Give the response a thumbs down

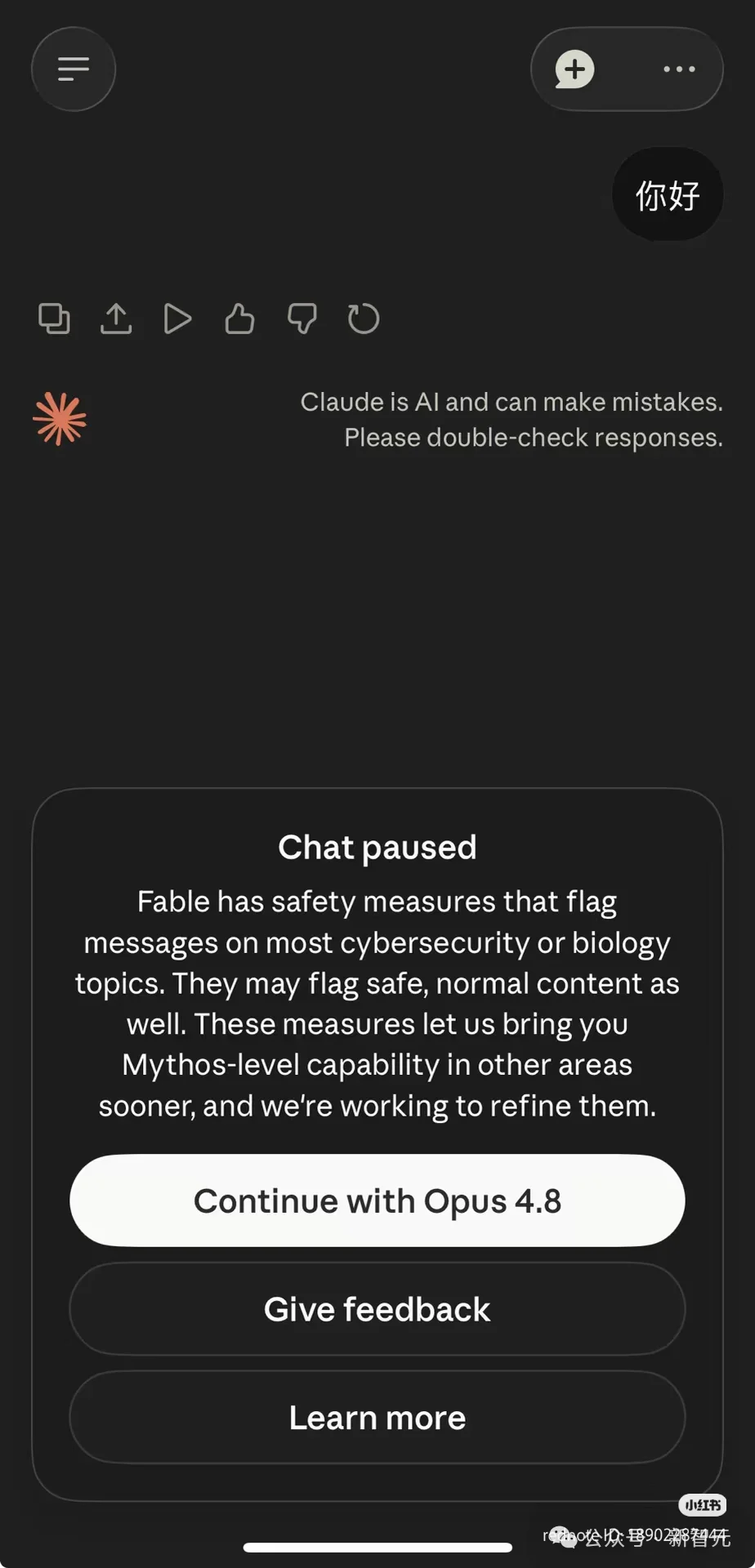302,318
